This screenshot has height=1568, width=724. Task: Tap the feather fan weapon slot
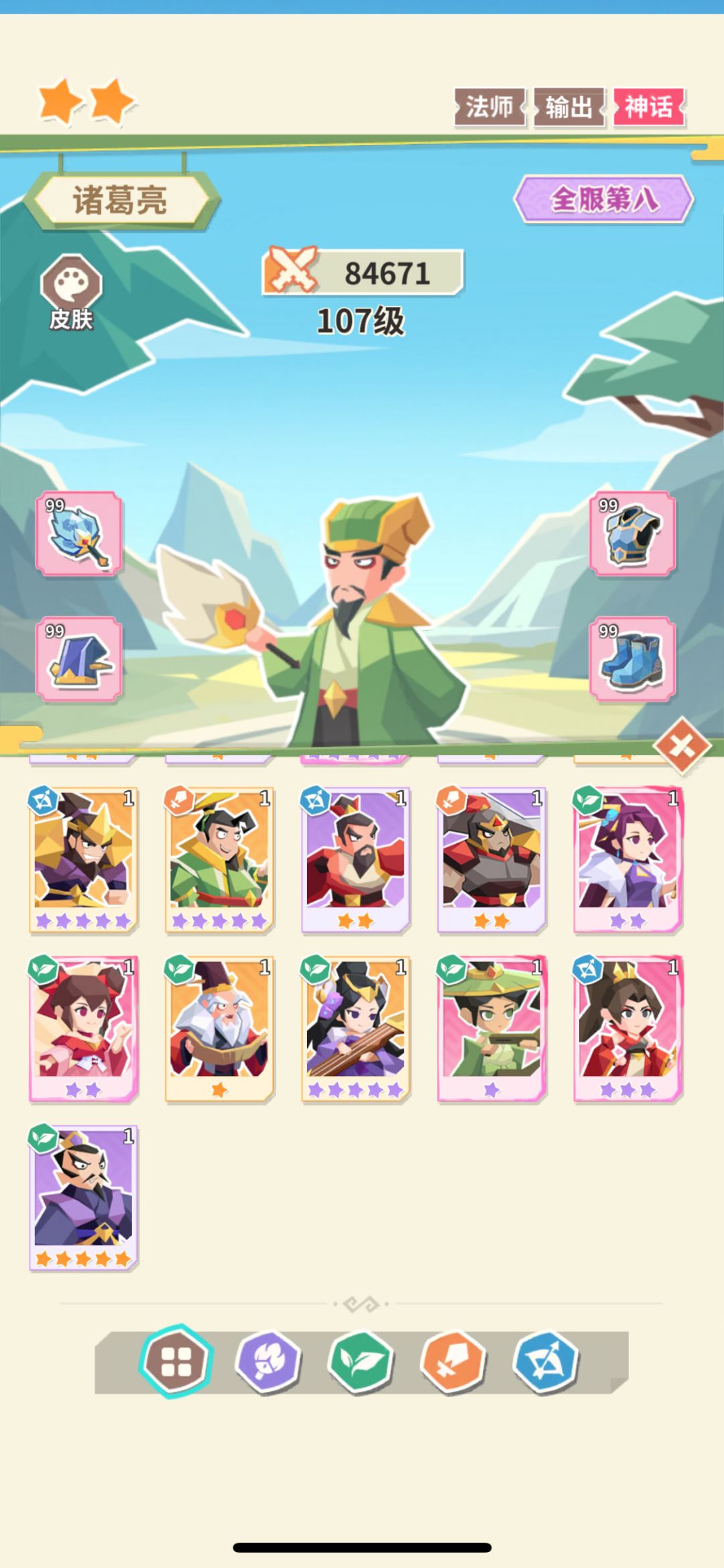tap(79, 534)
